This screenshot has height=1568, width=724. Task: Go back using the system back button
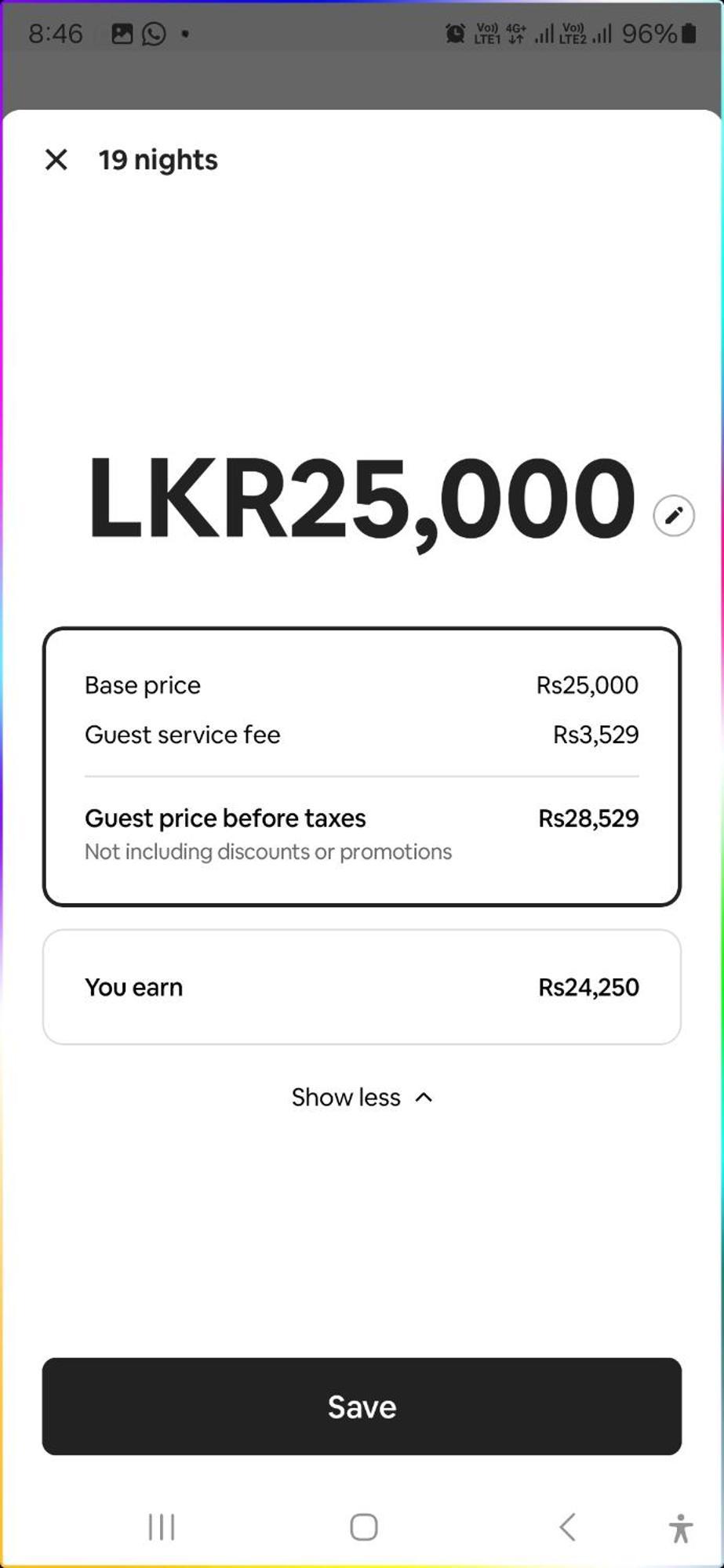click(x=567, y=1526)
